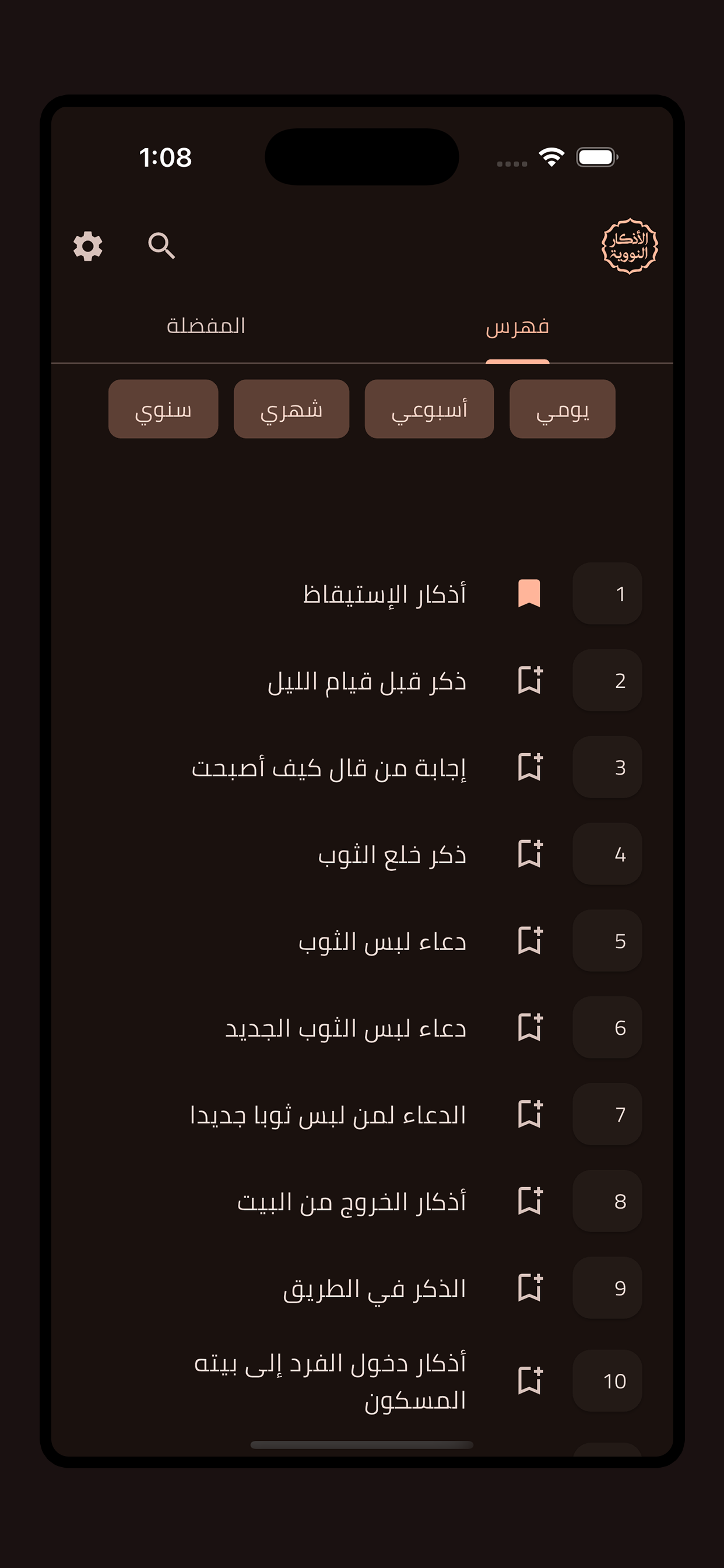This screenshot has height=1568, width=724.
Task: Toggle bookmark for دعاء لبس الثوب الجديد
Action: 530,1027
